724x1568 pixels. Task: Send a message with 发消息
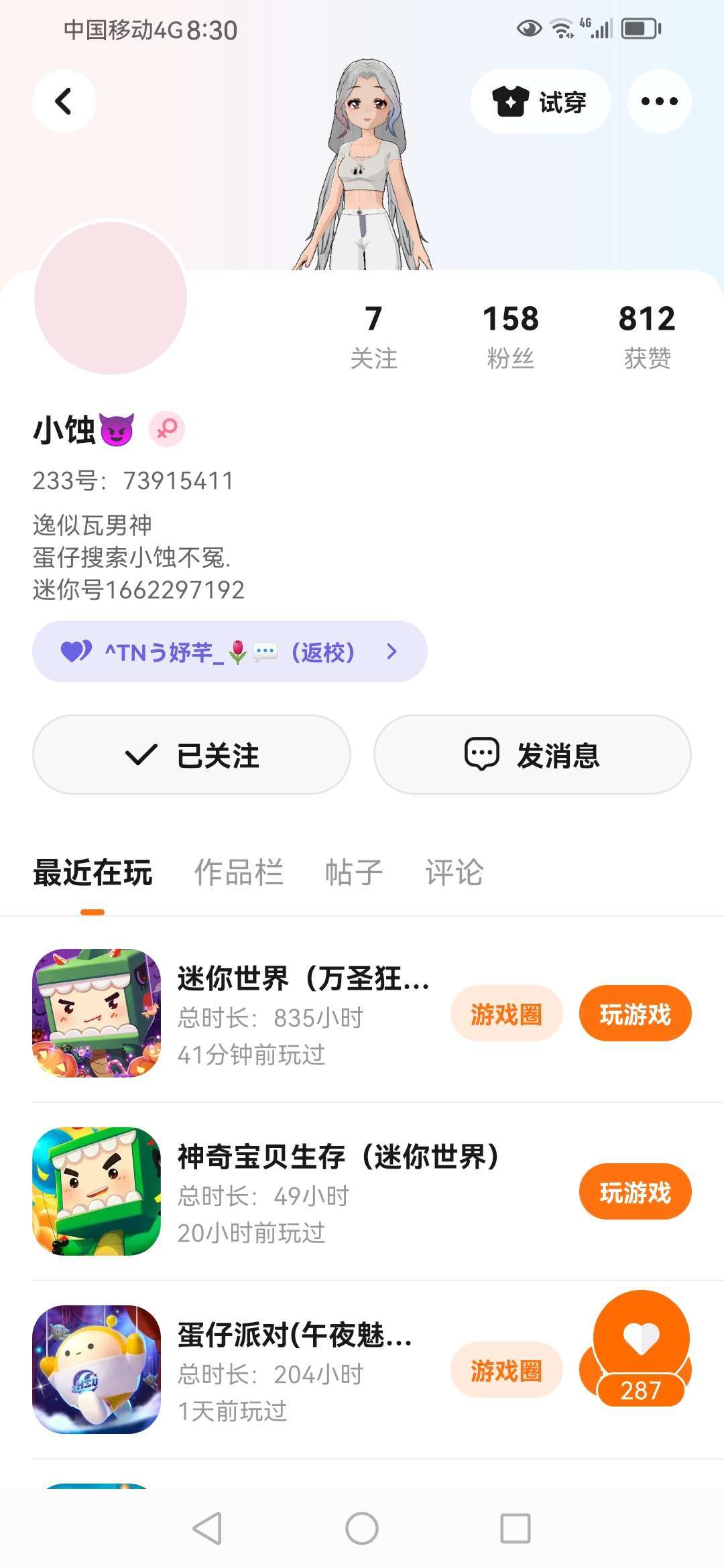pyautogui.click(x=532, y=755)
